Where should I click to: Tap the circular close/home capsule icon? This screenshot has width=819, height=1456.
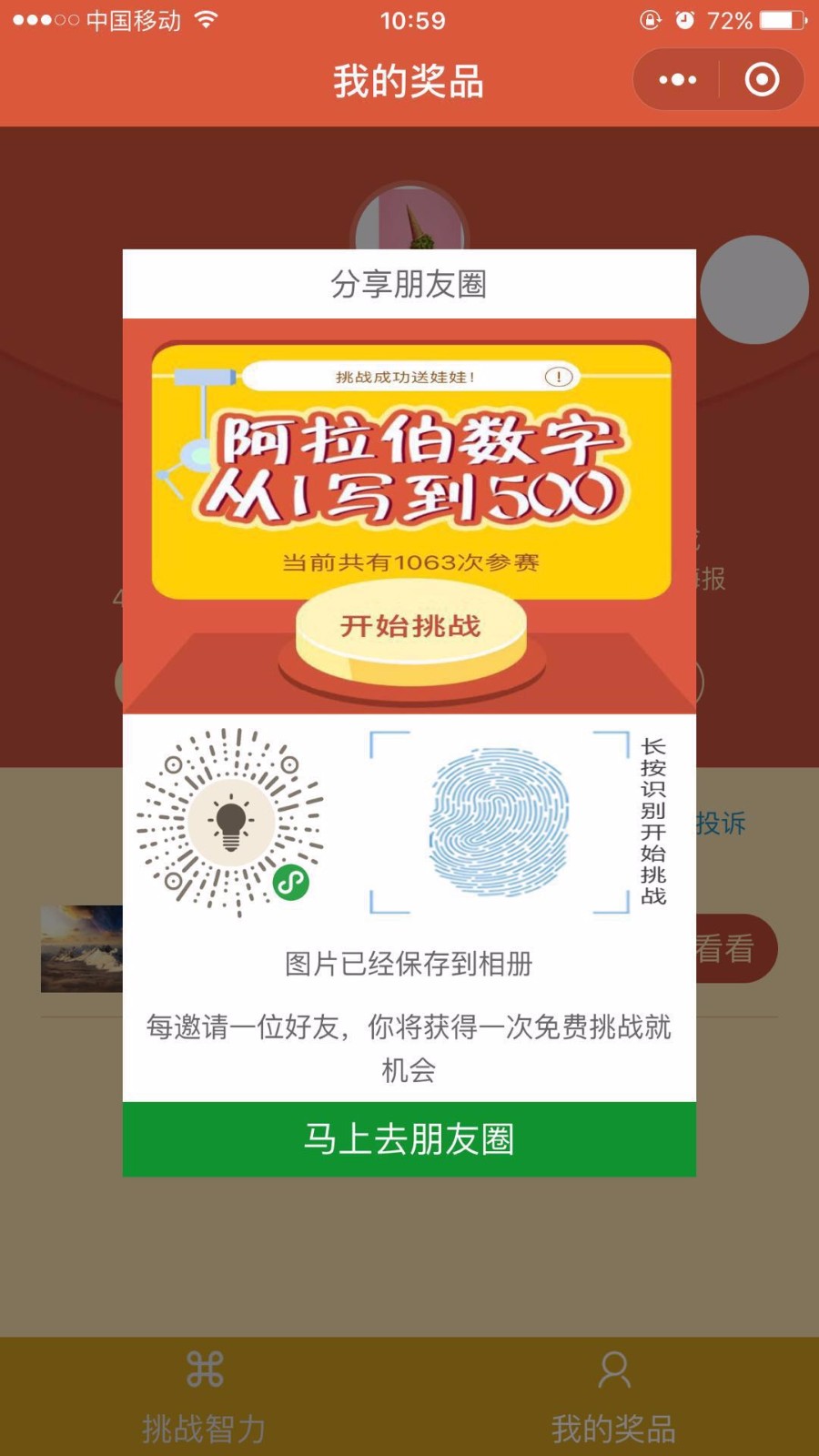click(x=762, y=79)
